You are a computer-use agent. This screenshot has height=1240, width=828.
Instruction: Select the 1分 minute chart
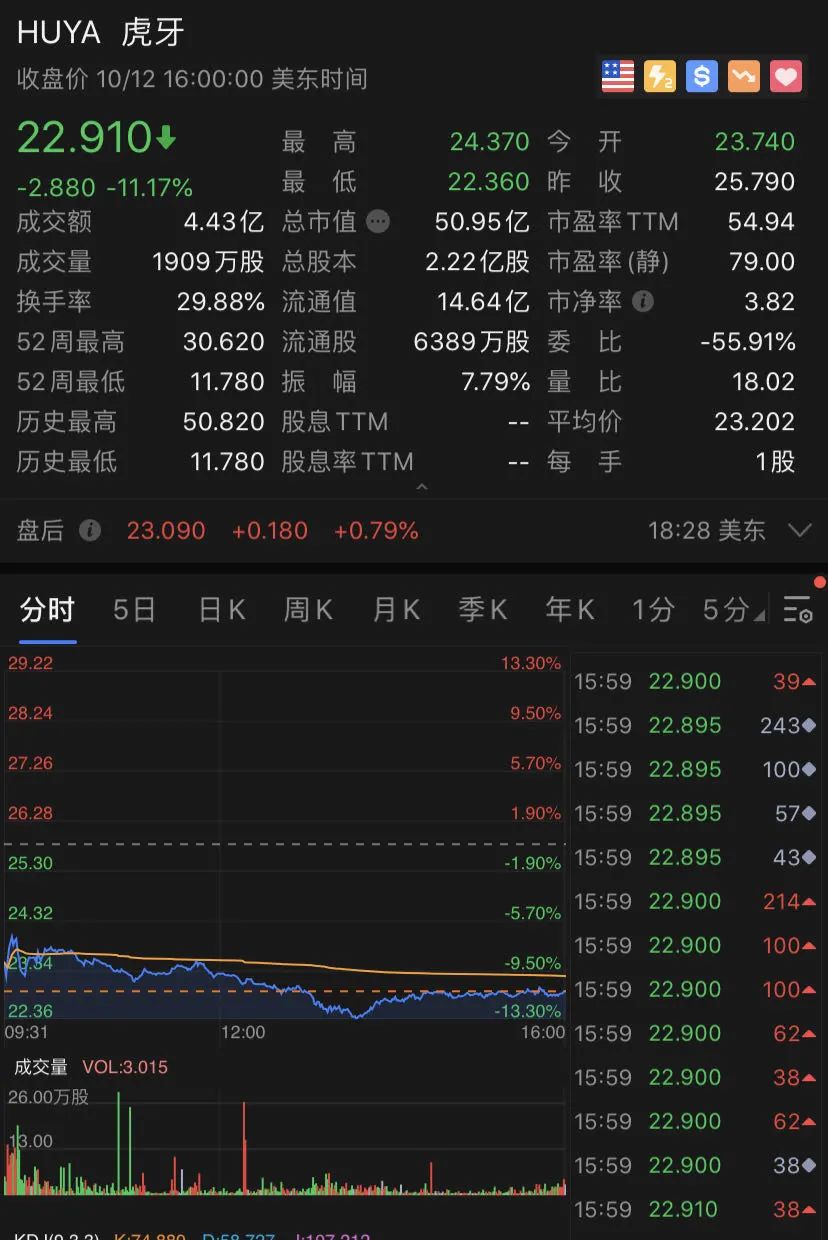point(653,610)
